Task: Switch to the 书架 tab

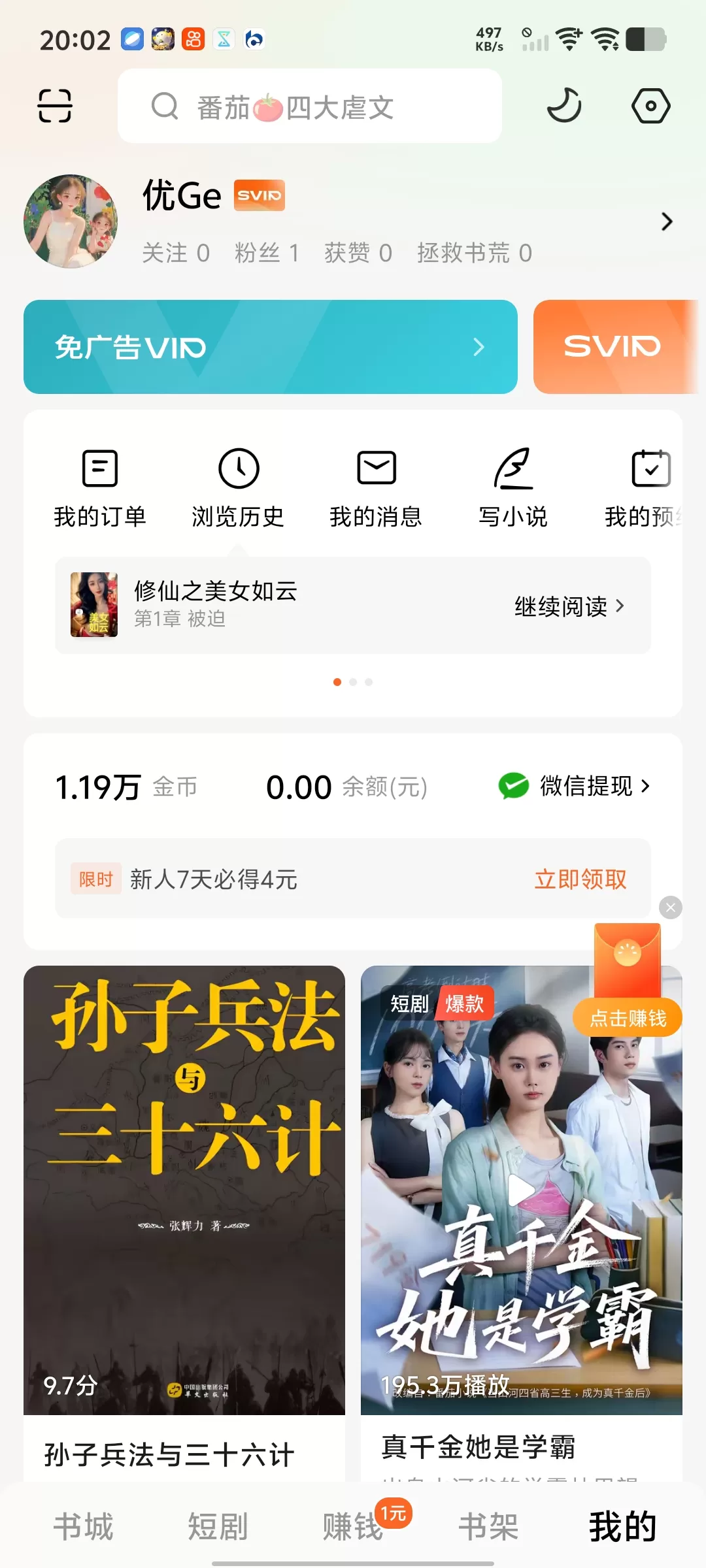Action: 488,1527
